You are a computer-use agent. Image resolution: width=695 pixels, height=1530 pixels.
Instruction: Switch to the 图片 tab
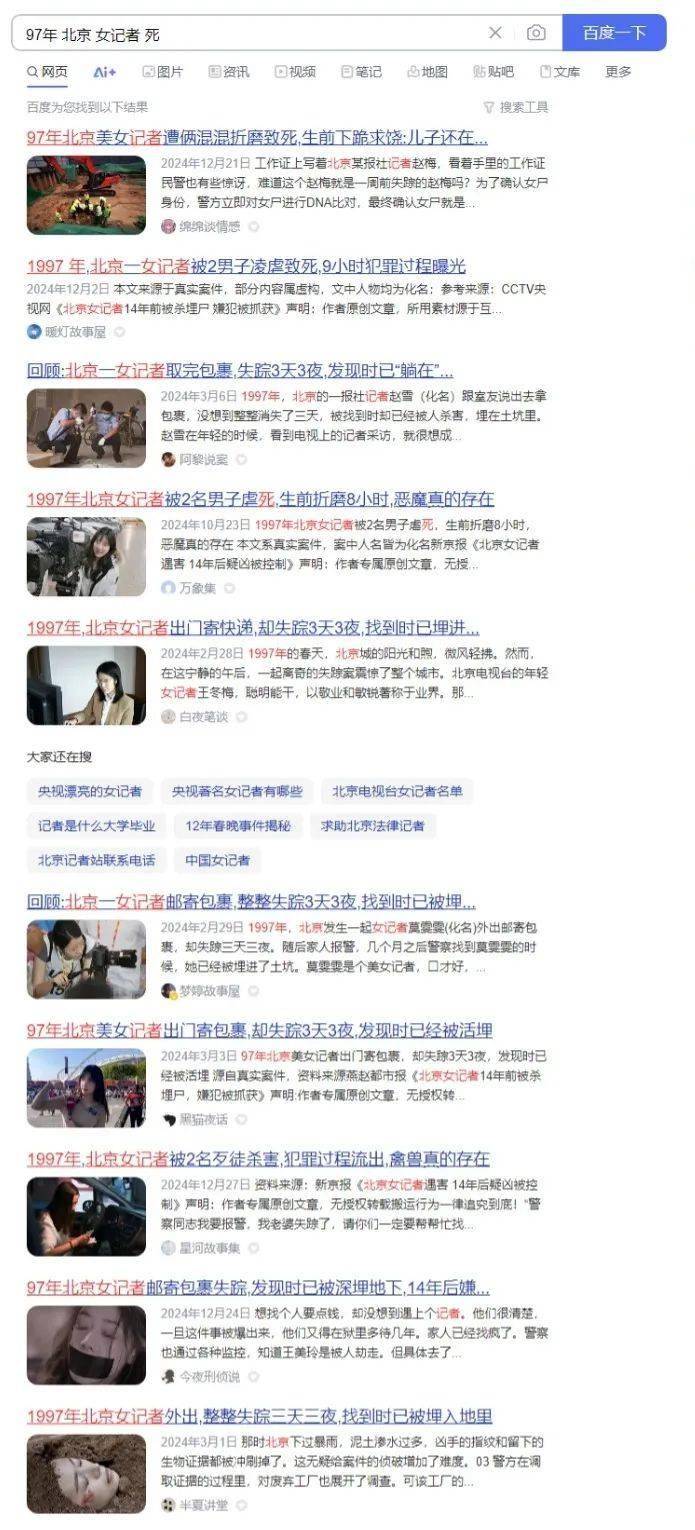point(163,72)
